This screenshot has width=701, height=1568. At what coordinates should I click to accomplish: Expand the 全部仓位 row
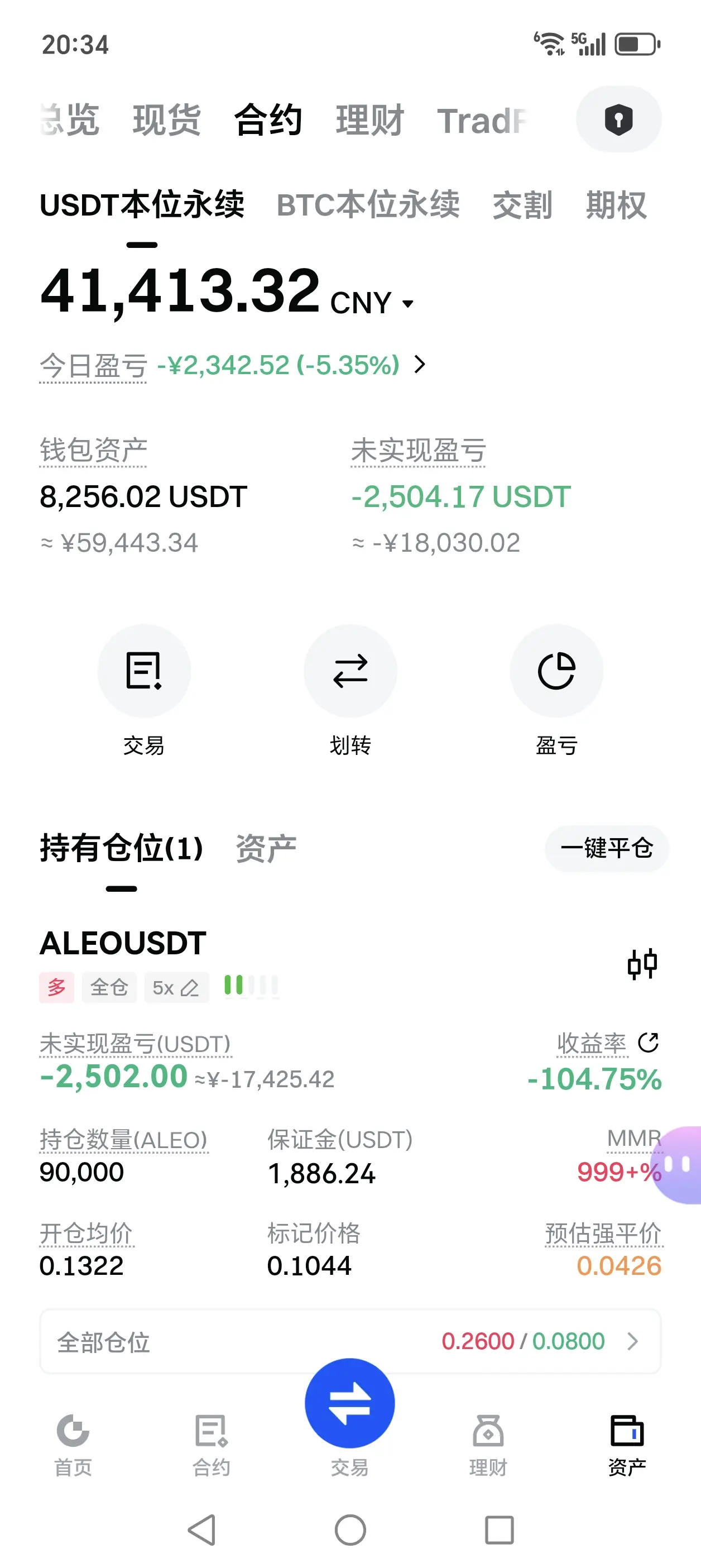pos(350,1341)
